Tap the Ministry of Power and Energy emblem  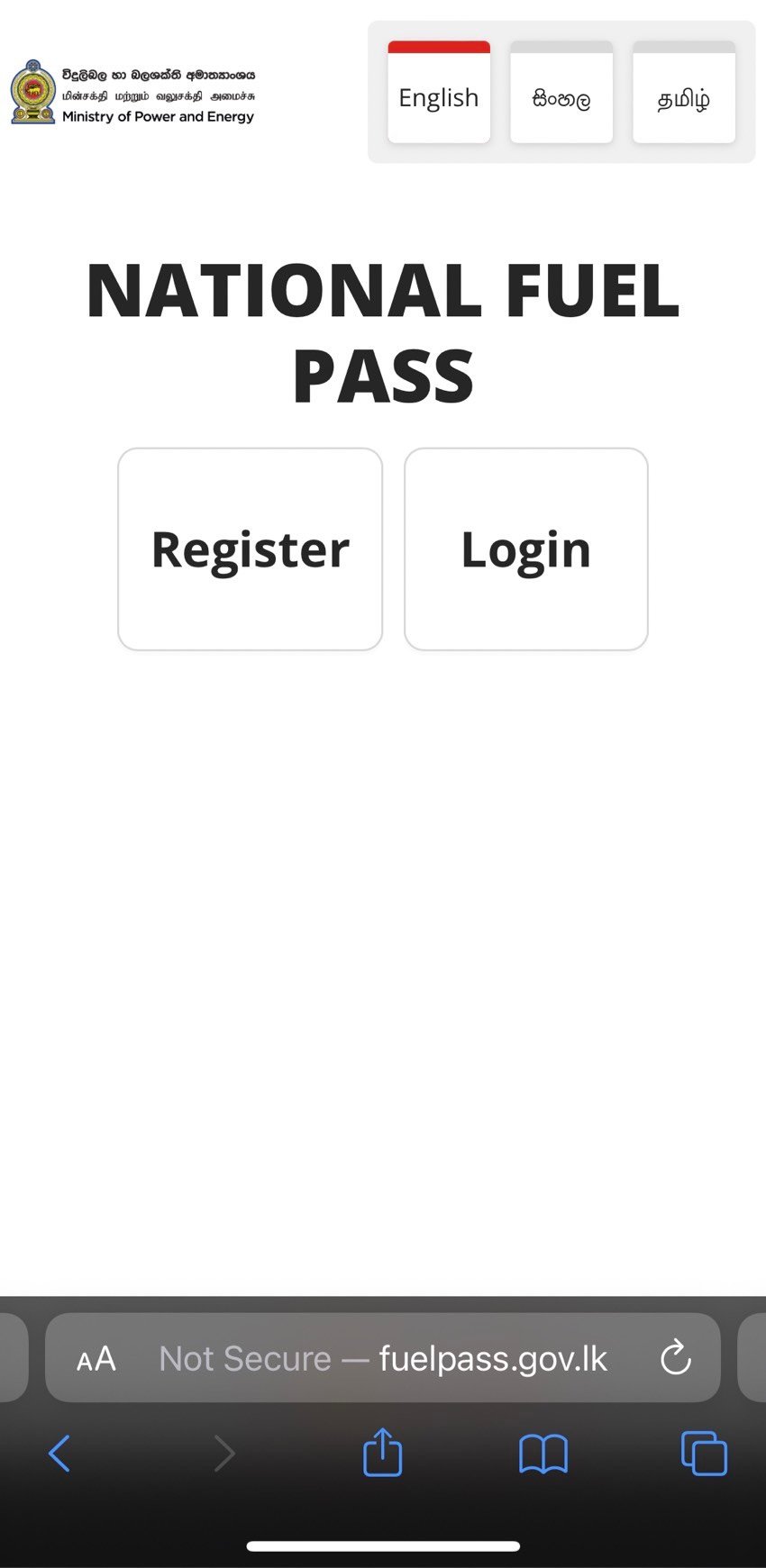32,90
